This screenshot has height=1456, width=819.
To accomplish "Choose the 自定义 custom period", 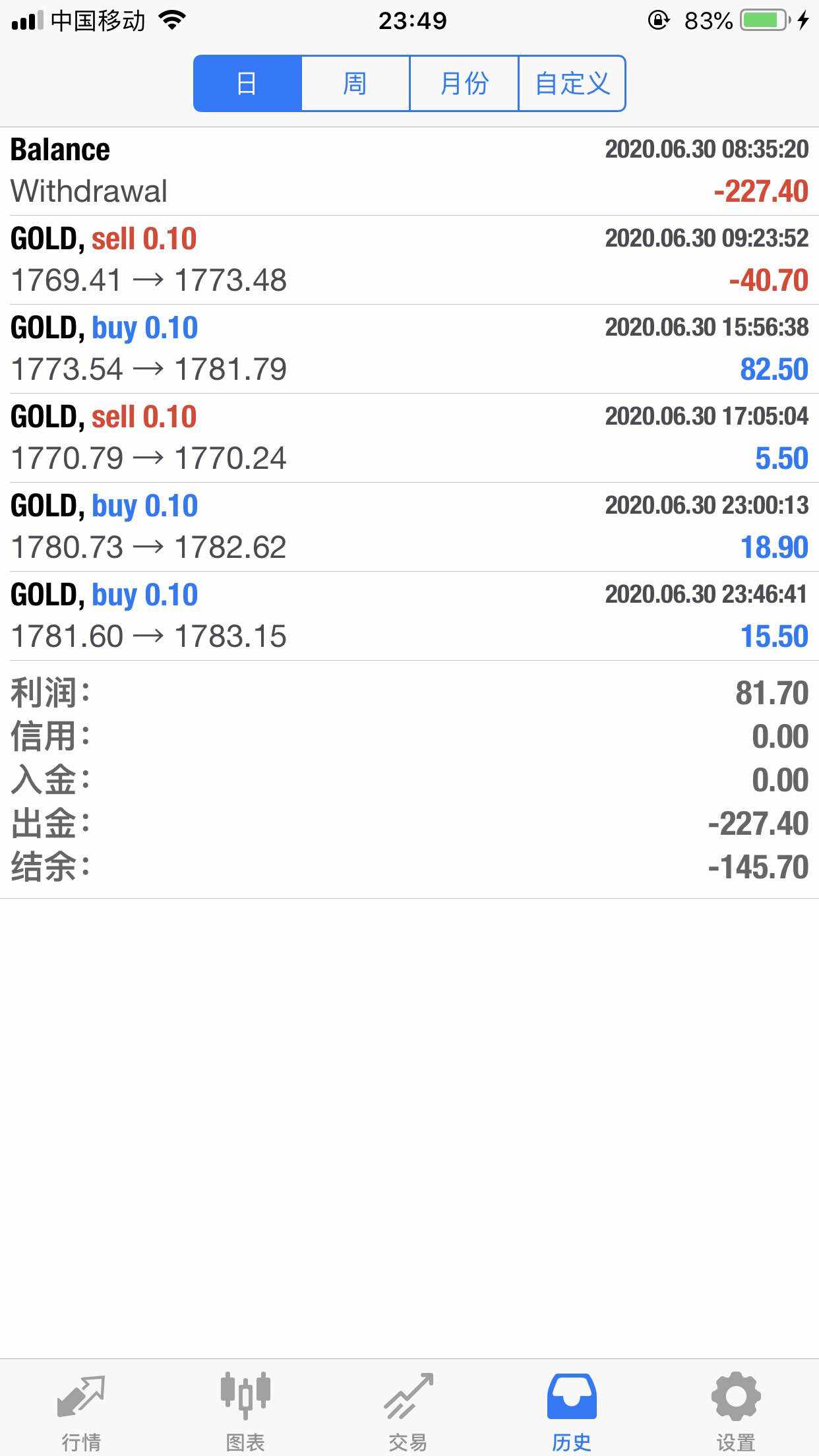I will click(572, 84).
